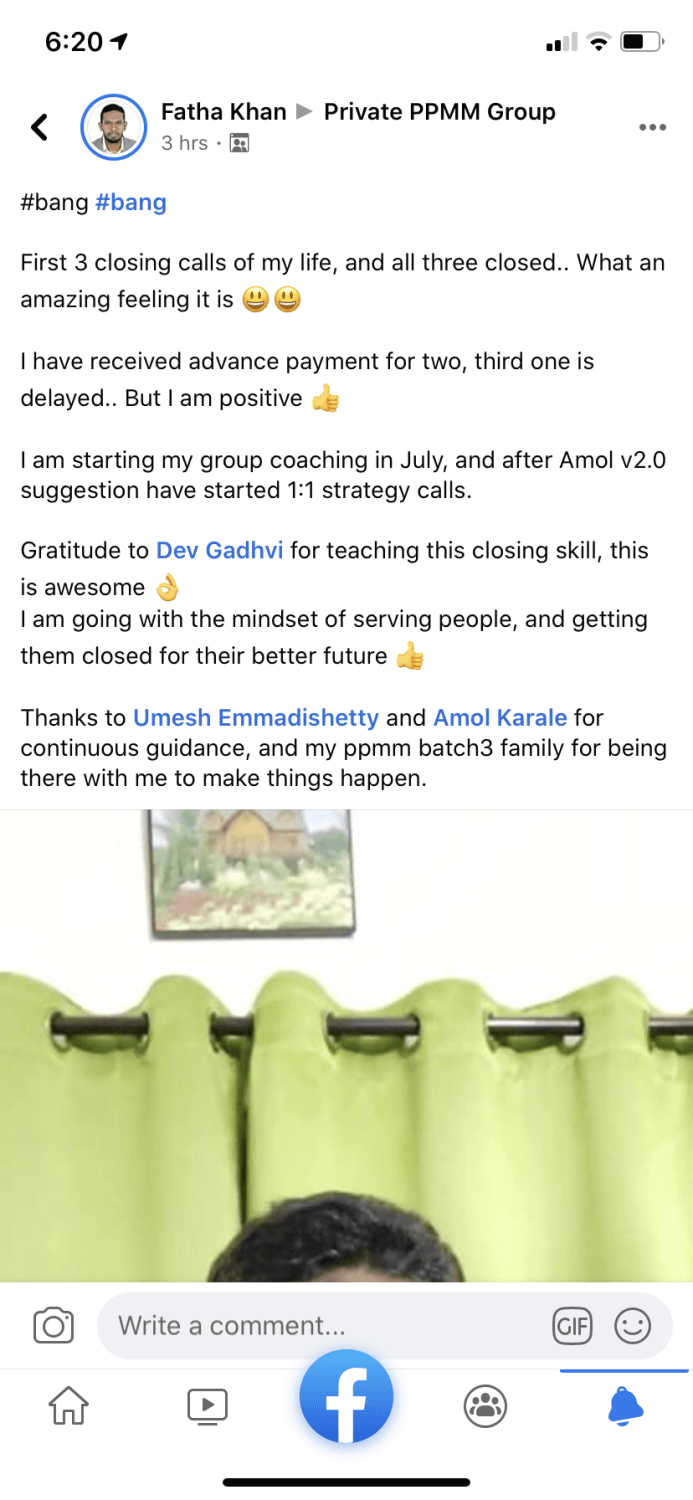Visit Dev Gadhvi's profile
This screenshot has height=1500, width=693.
(220, 550)
